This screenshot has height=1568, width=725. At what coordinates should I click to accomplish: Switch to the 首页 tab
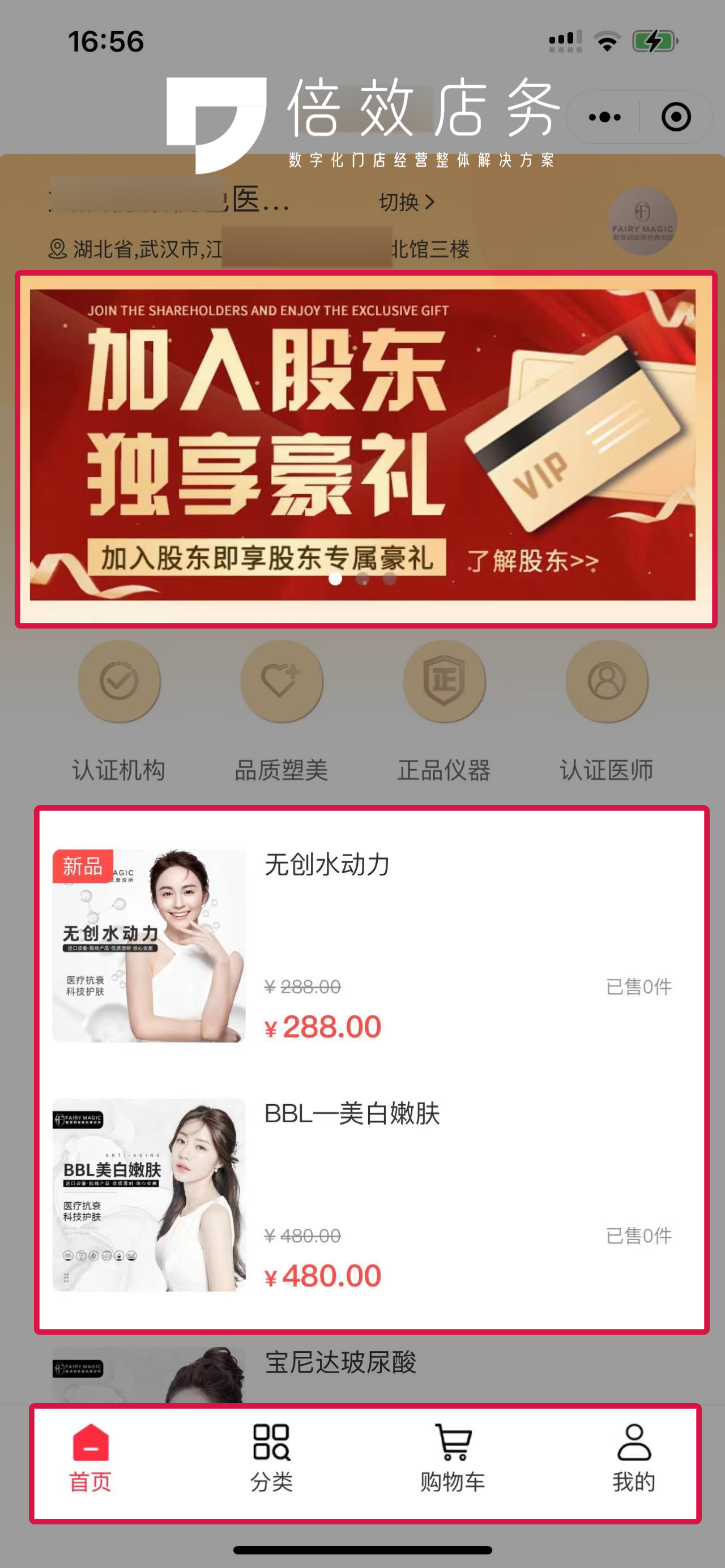(91, 1457)
